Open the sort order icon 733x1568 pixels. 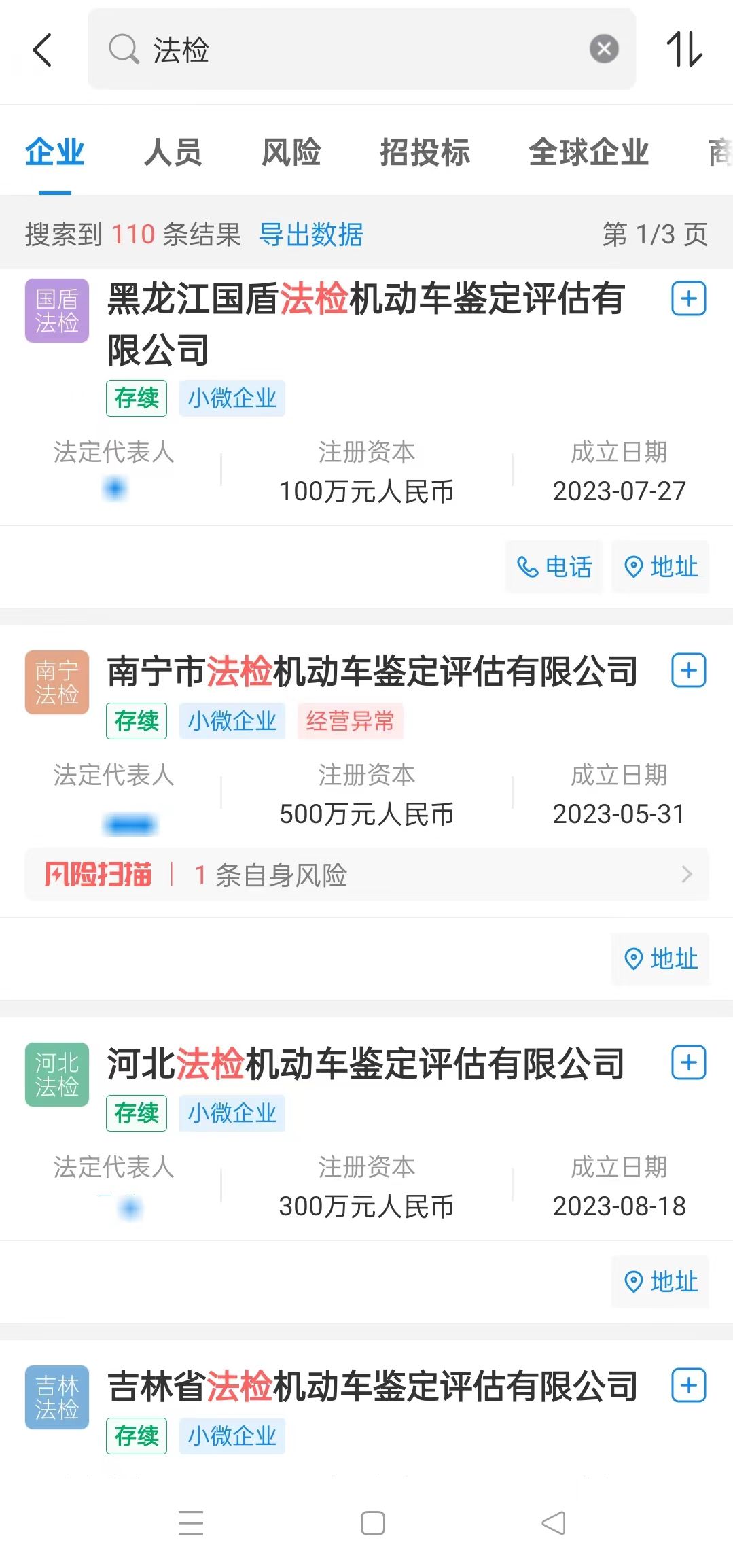(685, 50)
